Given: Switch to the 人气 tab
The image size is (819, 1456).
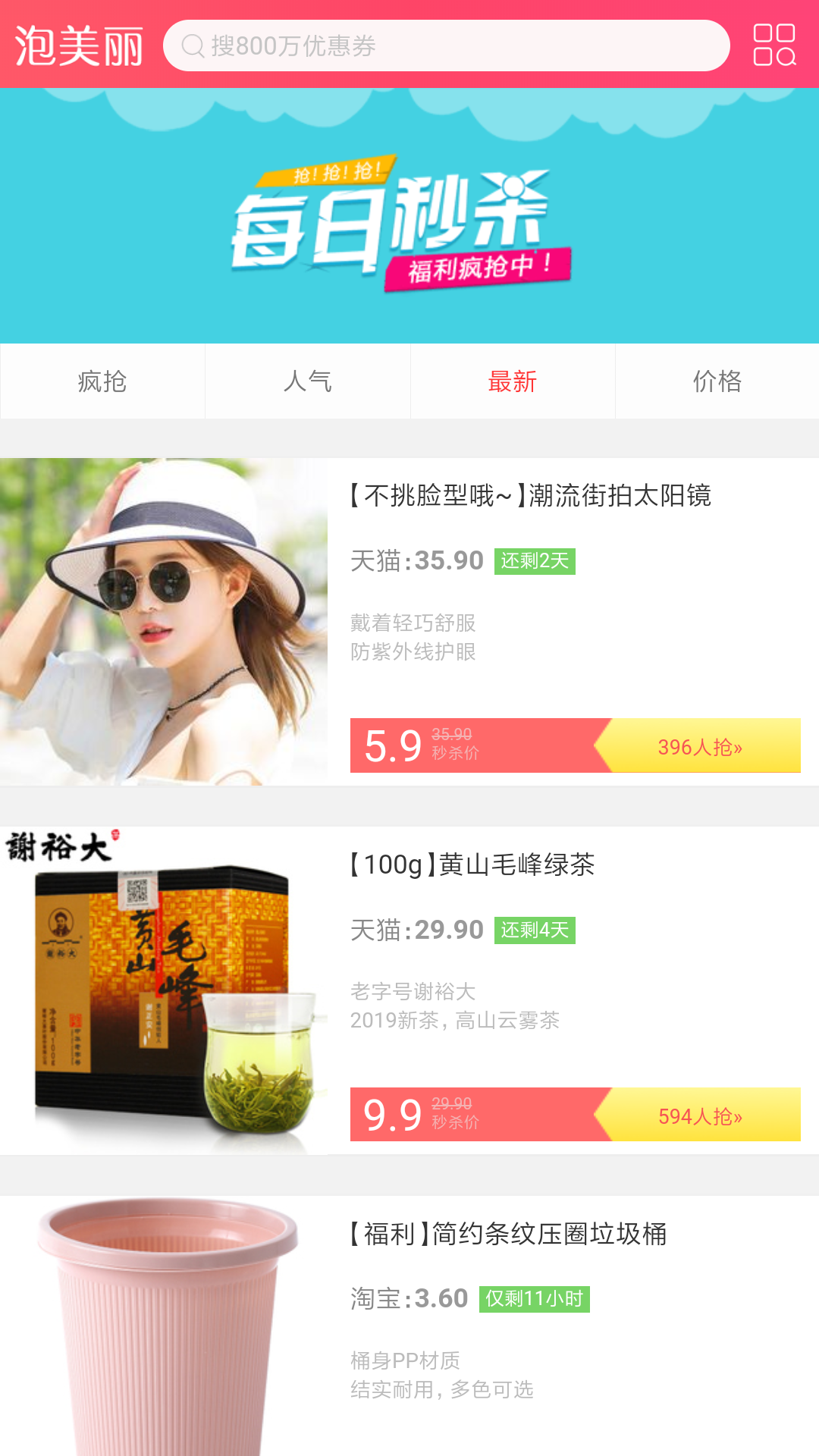Looking at the screenshot, I should [x=307, y=381].
